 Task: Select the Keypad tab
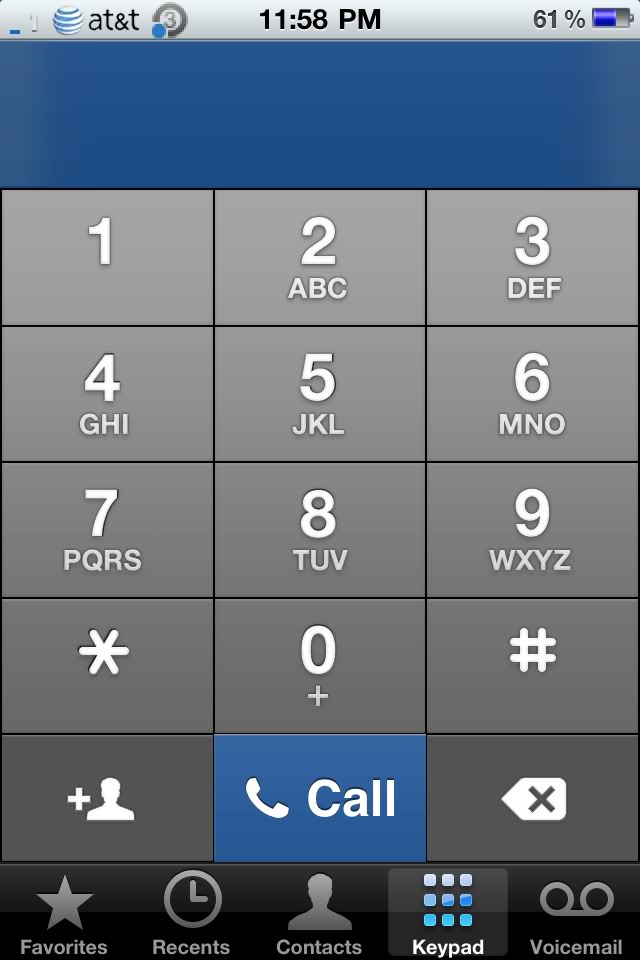click(x=448, y=914)
